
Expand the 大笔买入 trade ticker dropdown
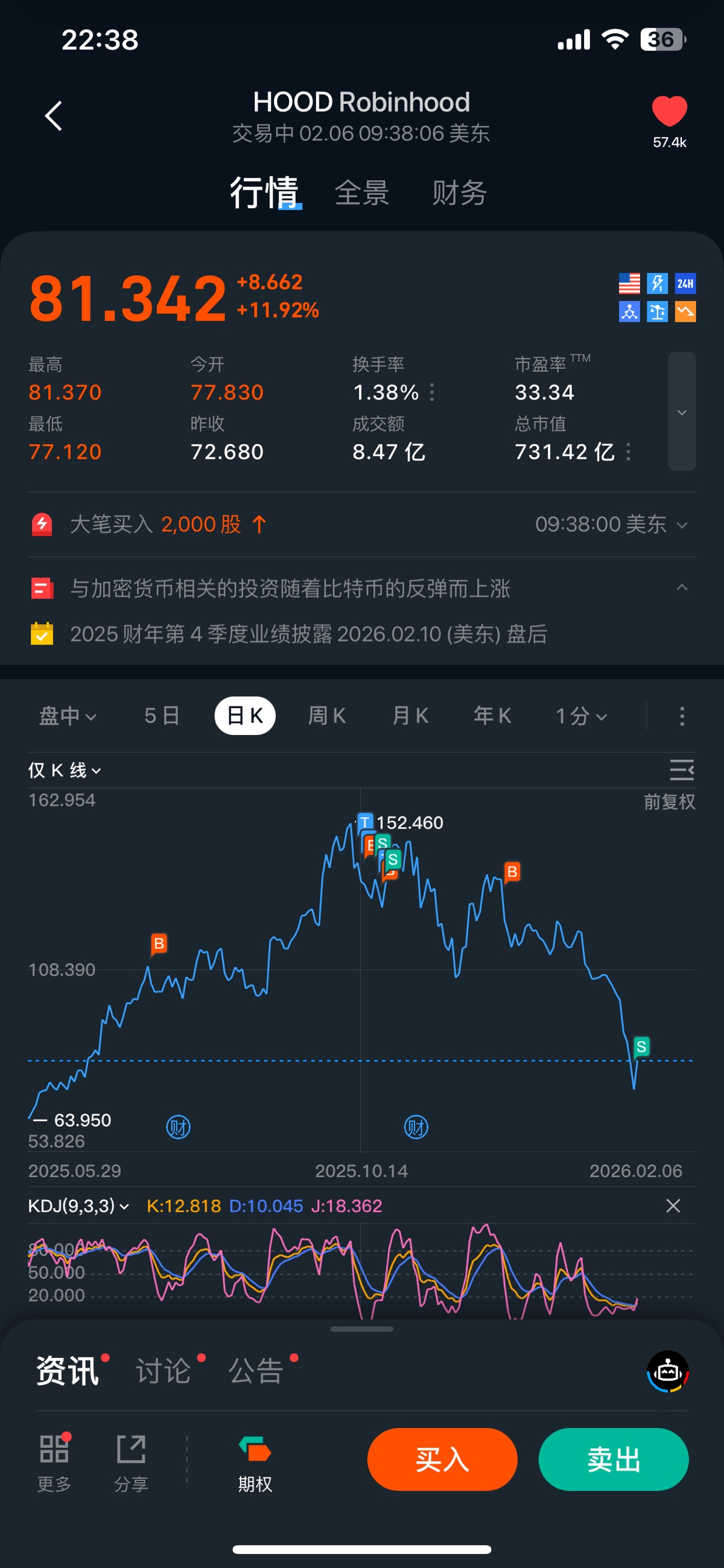click(682, 524)
